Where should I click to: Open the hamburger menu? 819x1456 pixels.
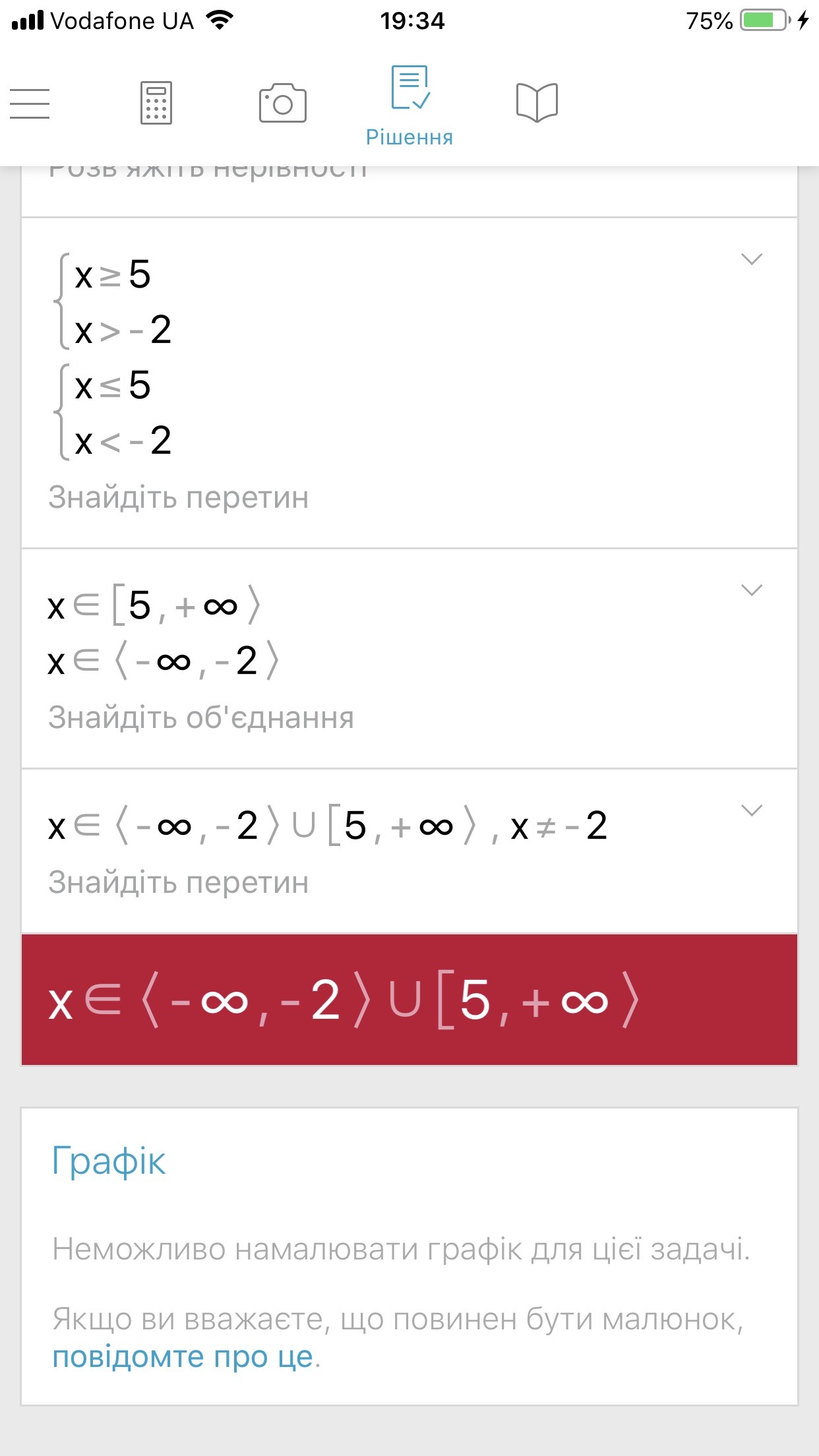30,104
